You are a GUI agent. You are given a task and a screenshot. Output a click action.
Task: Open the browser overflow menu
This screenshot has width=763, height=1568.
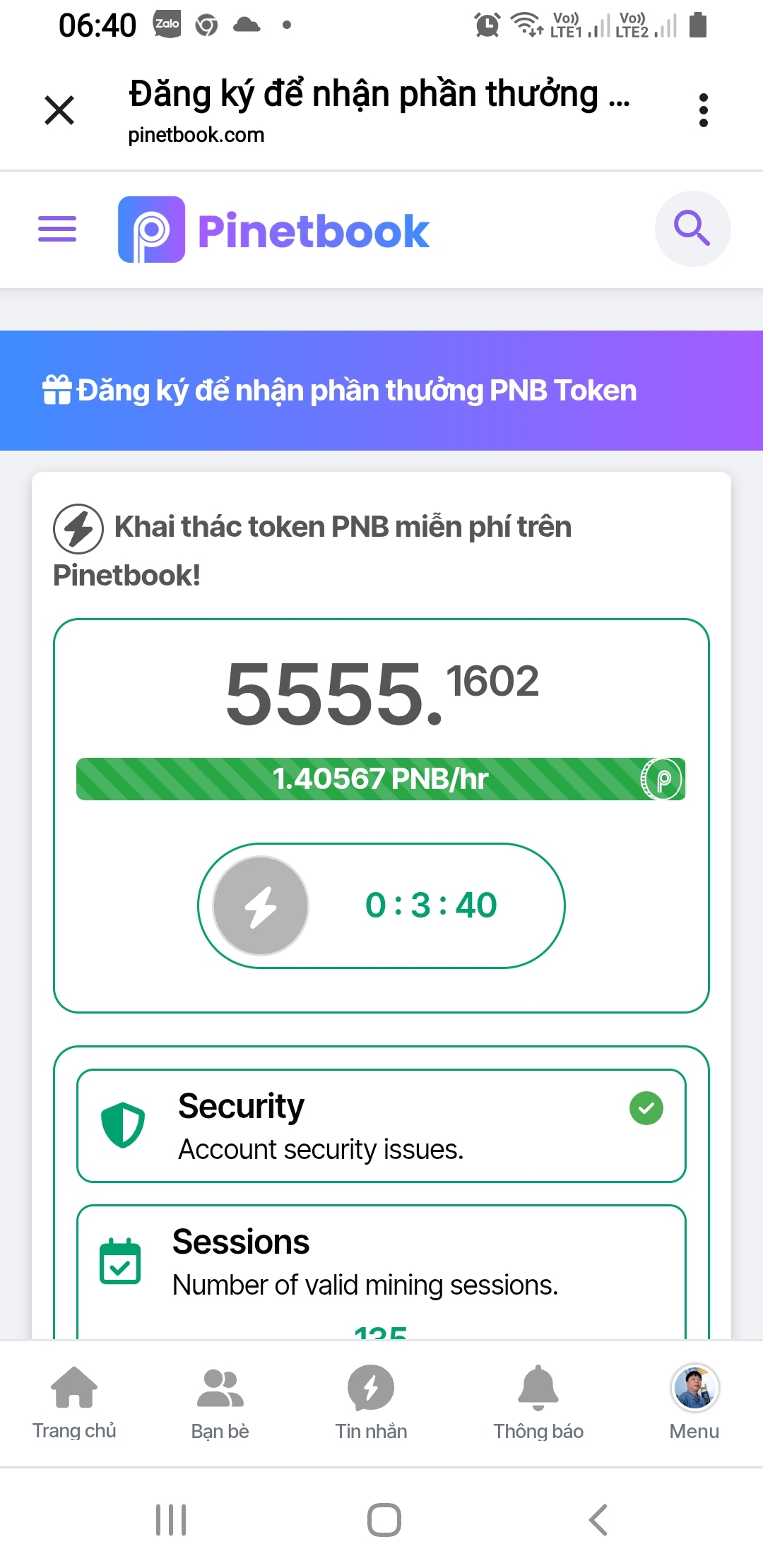[703, 110]
